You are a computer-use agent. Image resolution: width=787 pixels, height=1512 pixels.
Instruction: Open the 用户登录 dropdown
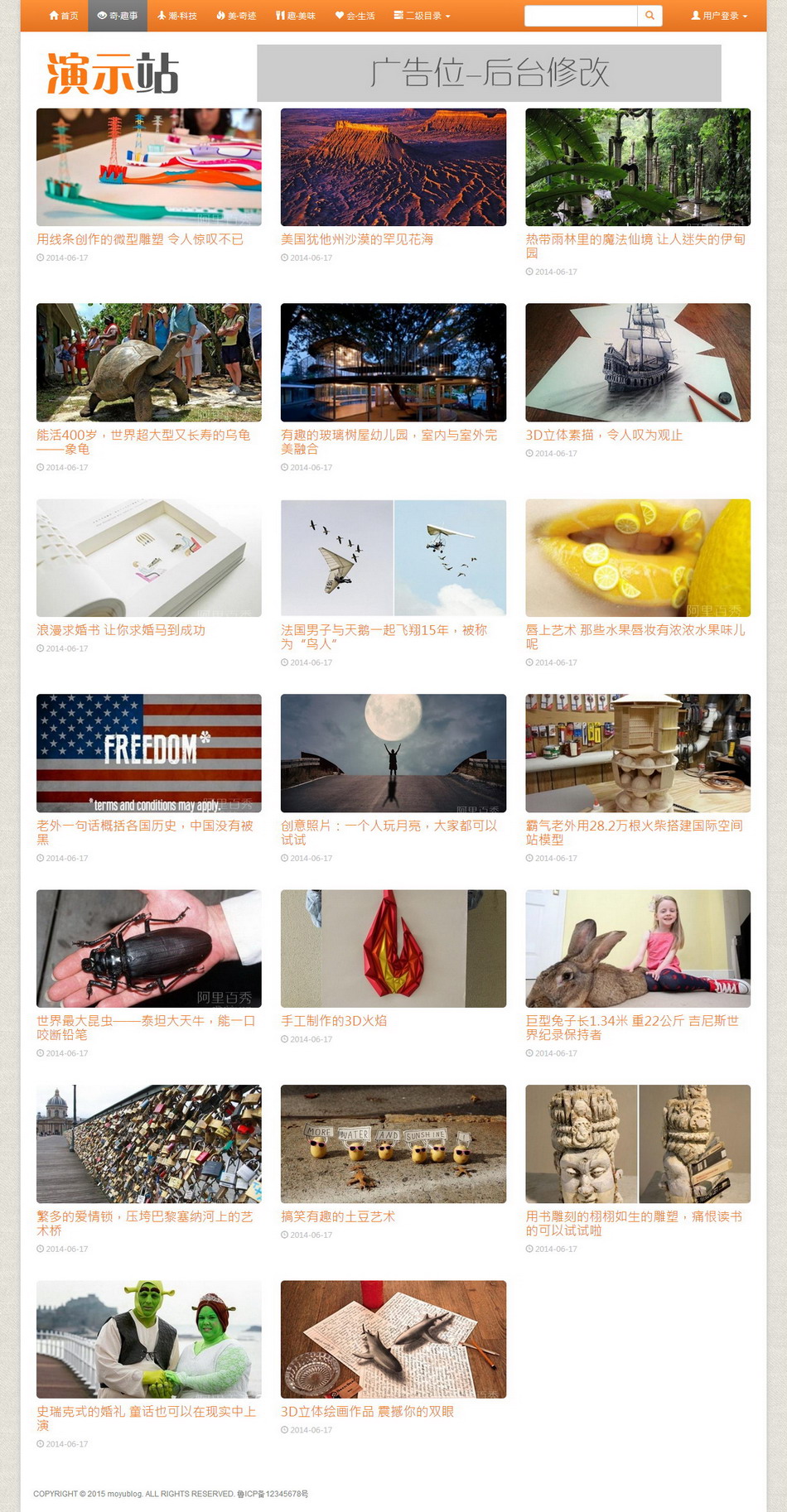click(x=719, y=16)
